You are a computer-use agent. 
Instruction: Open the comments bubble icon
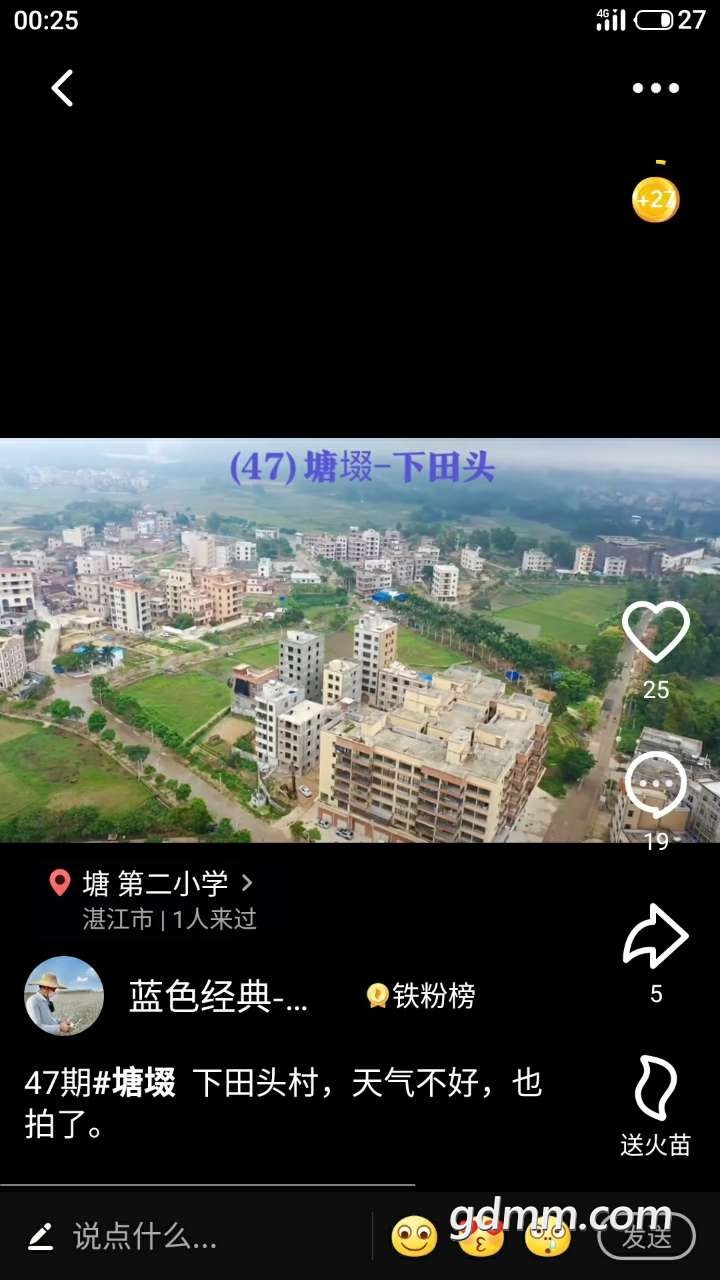[655, 787]
